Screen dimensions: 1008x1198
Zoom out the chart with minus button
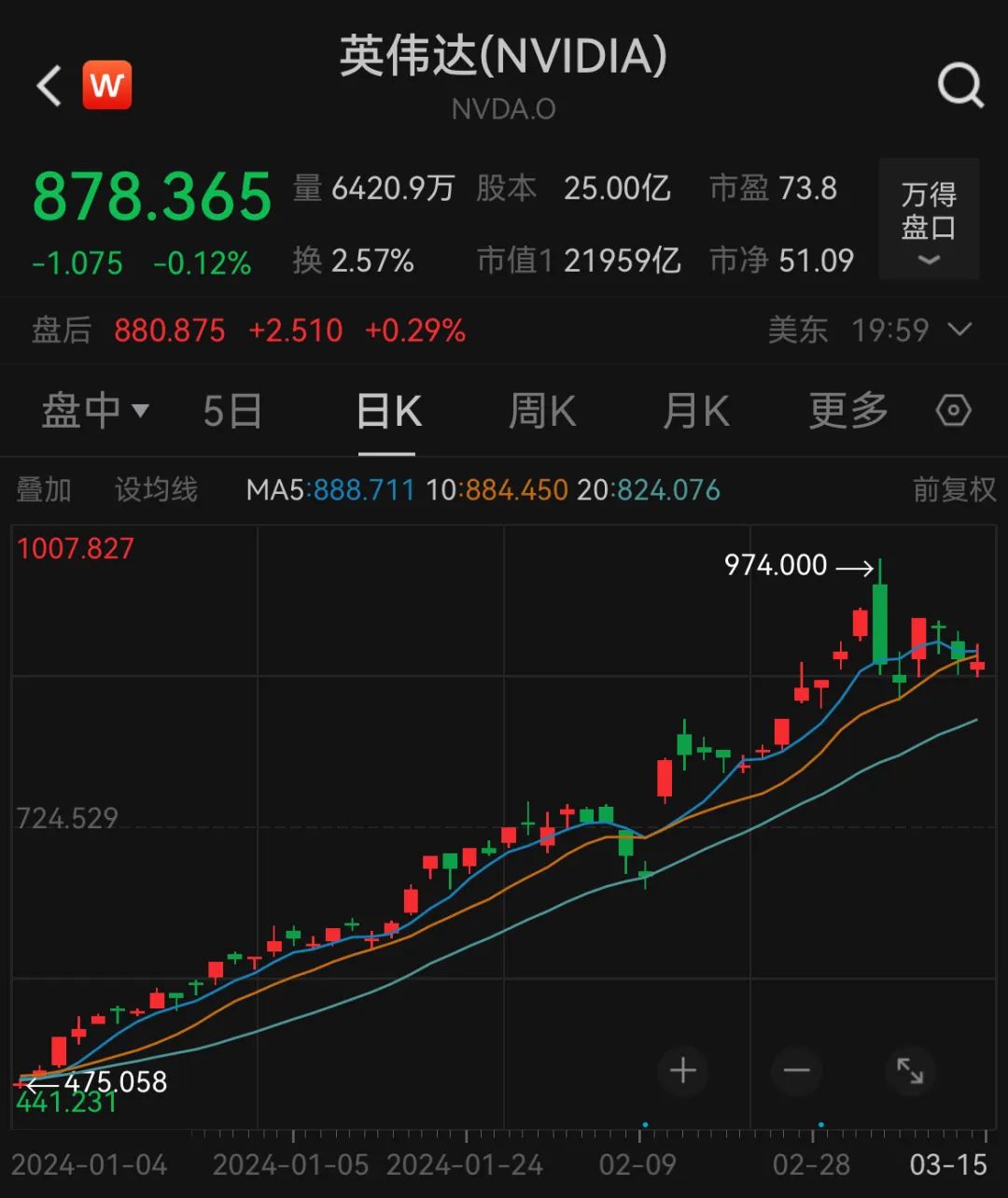796,1070
